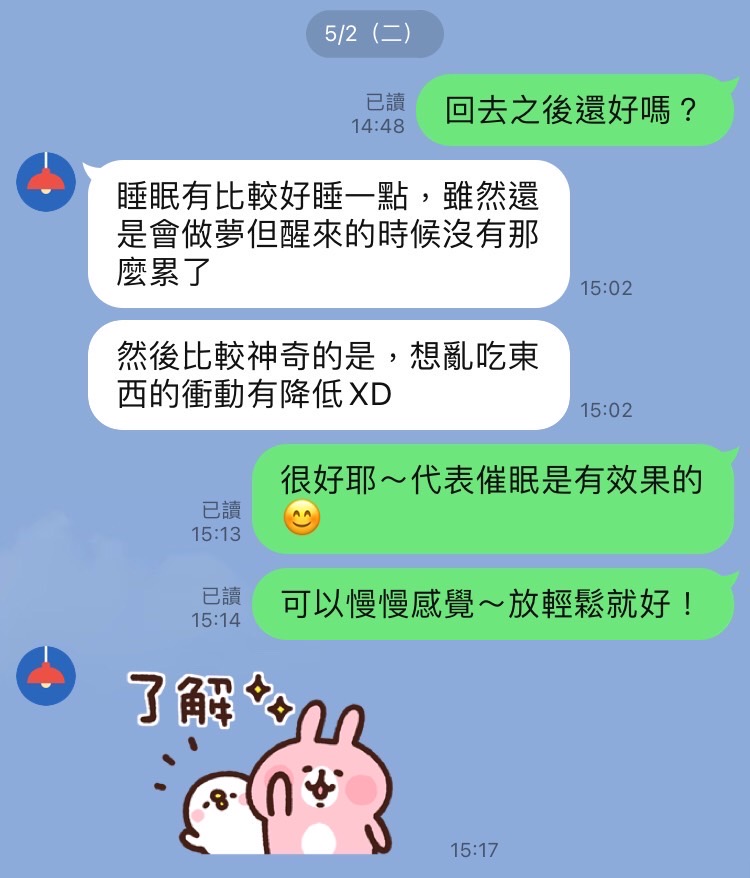Open the sender's avatar beside the rabbit sticker

click(x=46, y=676)
